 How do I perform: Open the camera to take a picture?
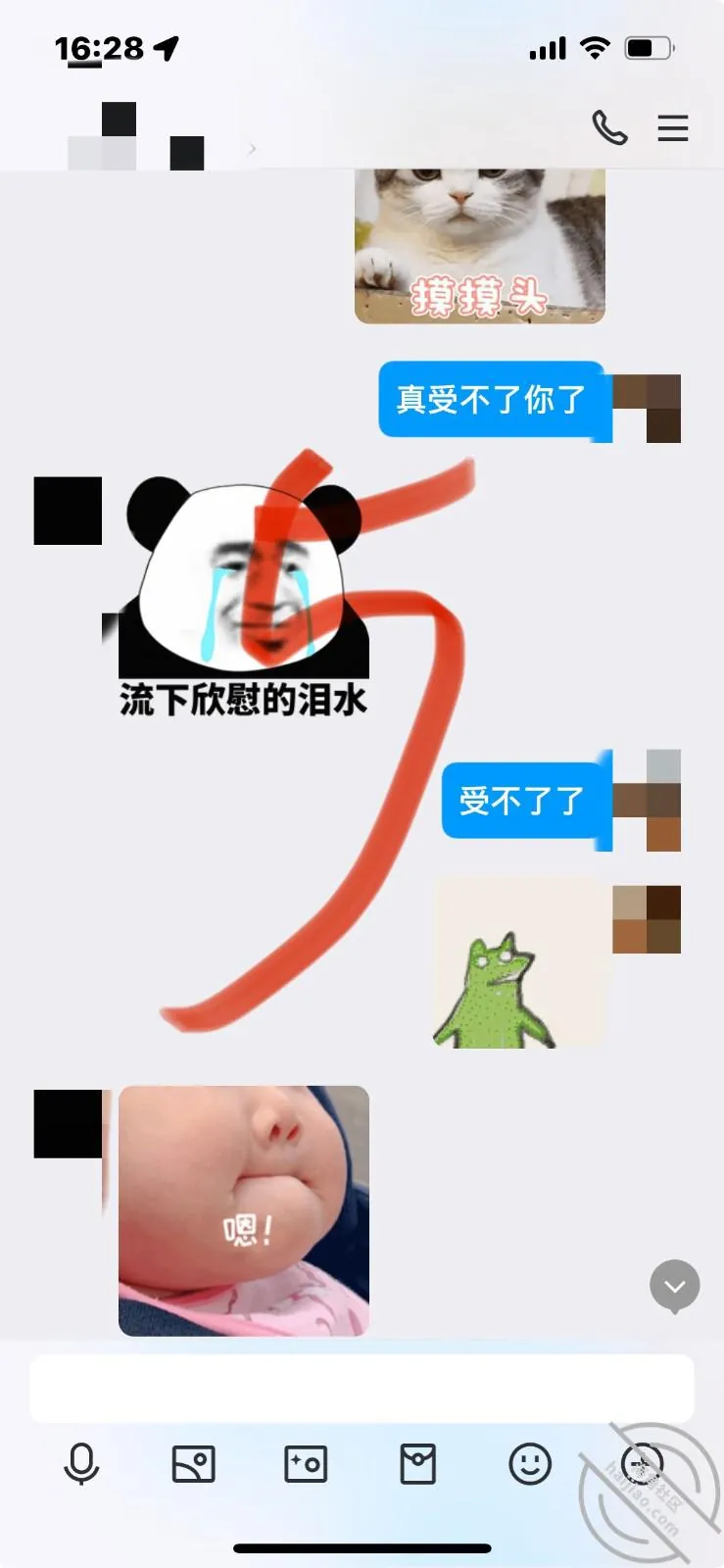point(306,1464)
